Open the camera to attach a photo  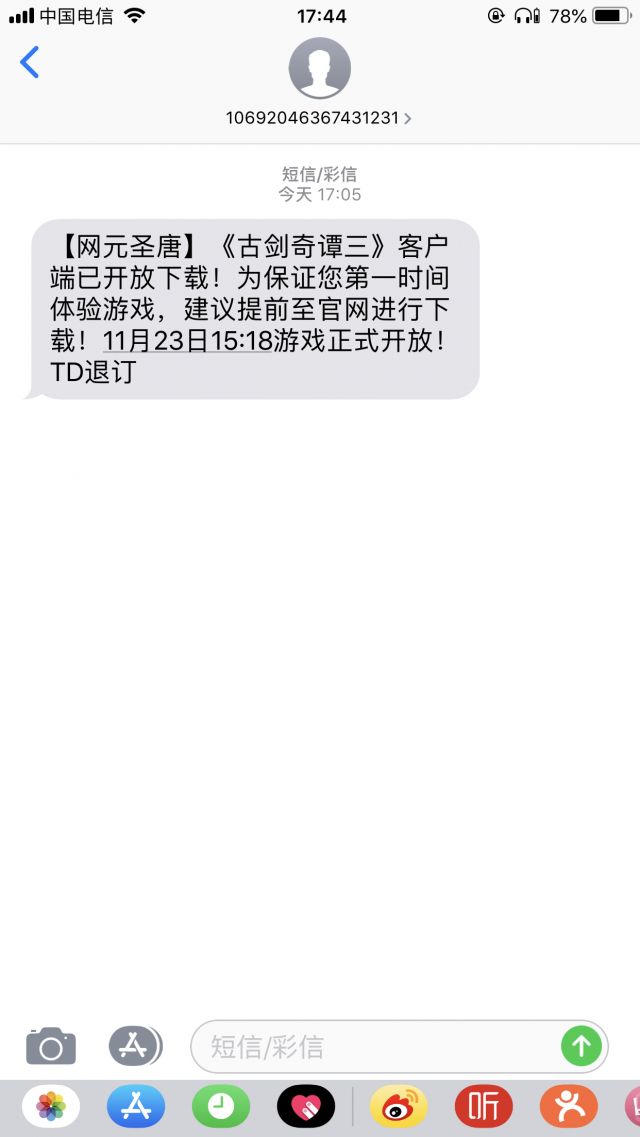coord(51,1046)
